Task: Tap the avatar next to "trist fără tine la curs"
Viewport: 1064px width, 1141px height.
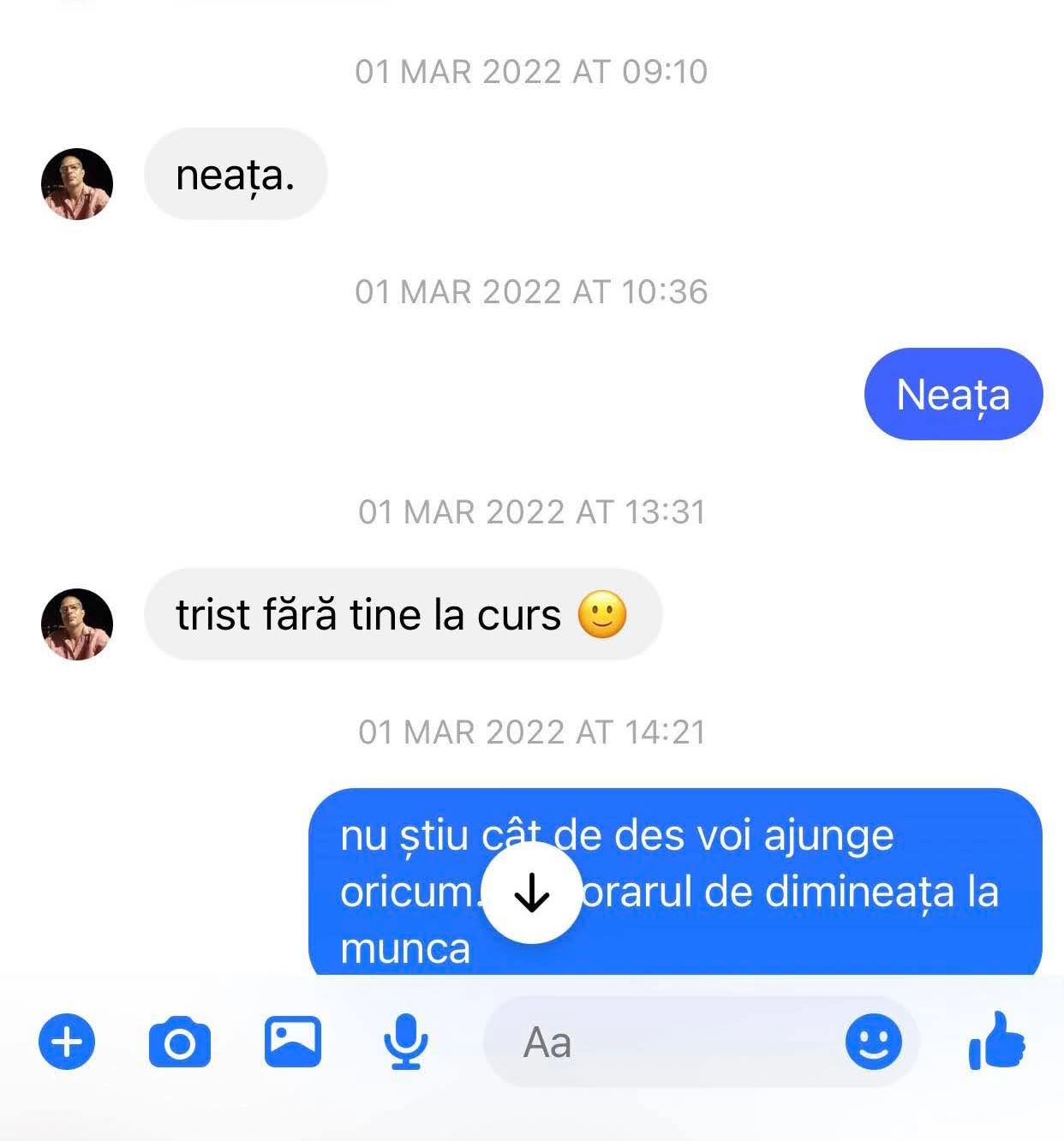Action: click(77, 624)
